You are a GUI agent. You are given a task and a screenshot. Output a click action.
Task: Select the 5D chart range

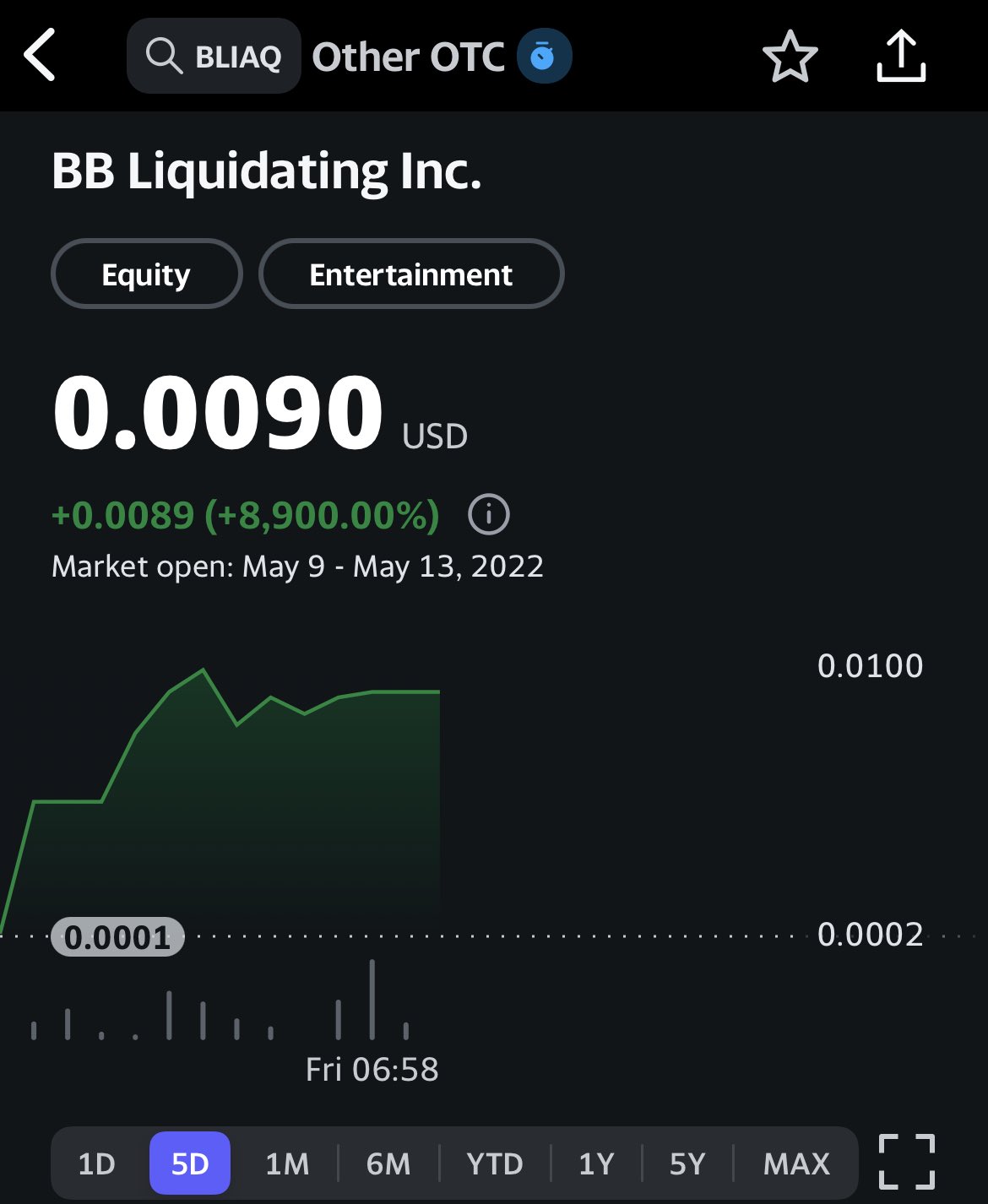pos(190,1163)
